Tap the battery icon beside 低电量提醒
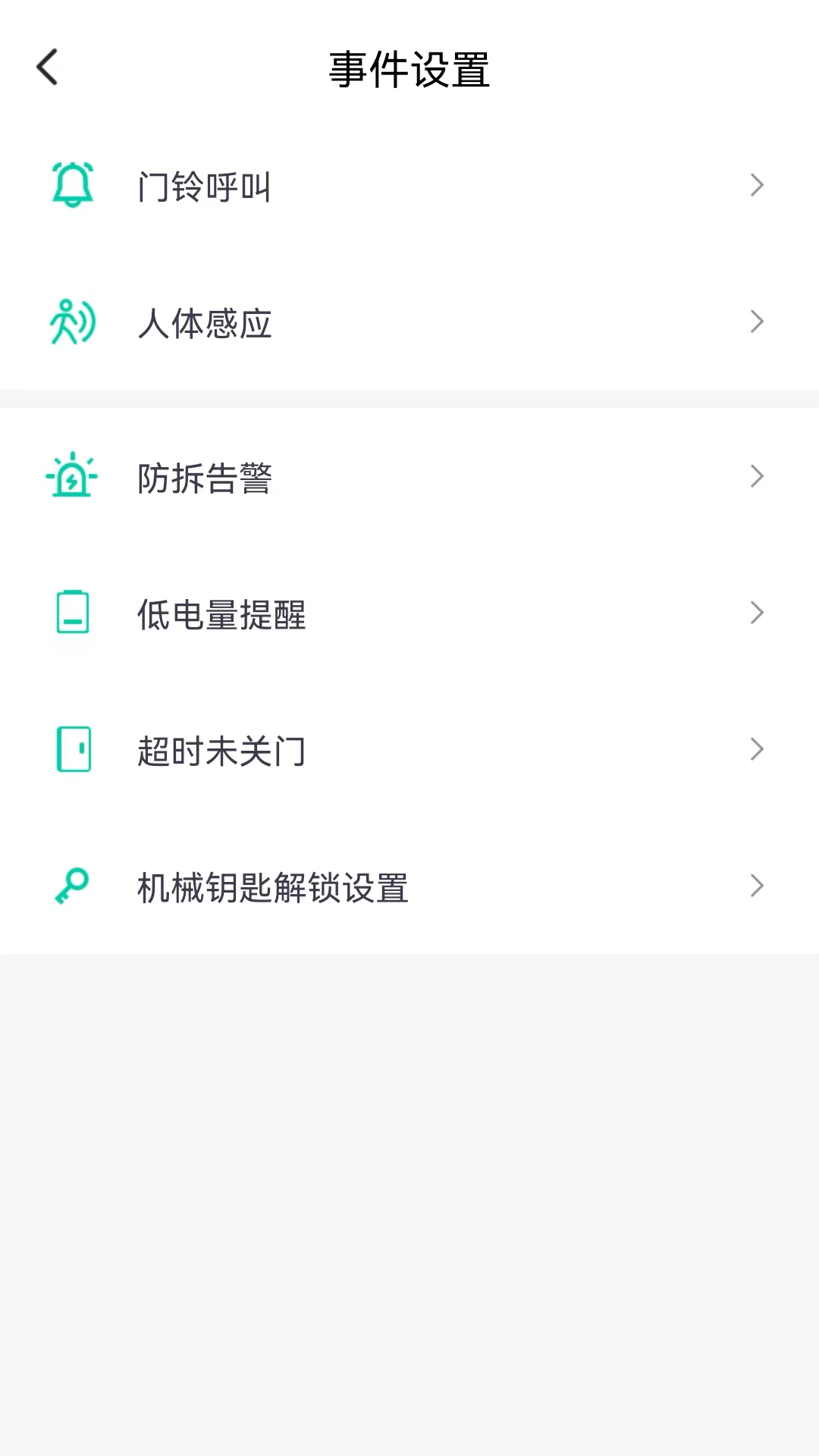Screen dimensions: 819x1456 pyautogui.click(x=72, y=613)
